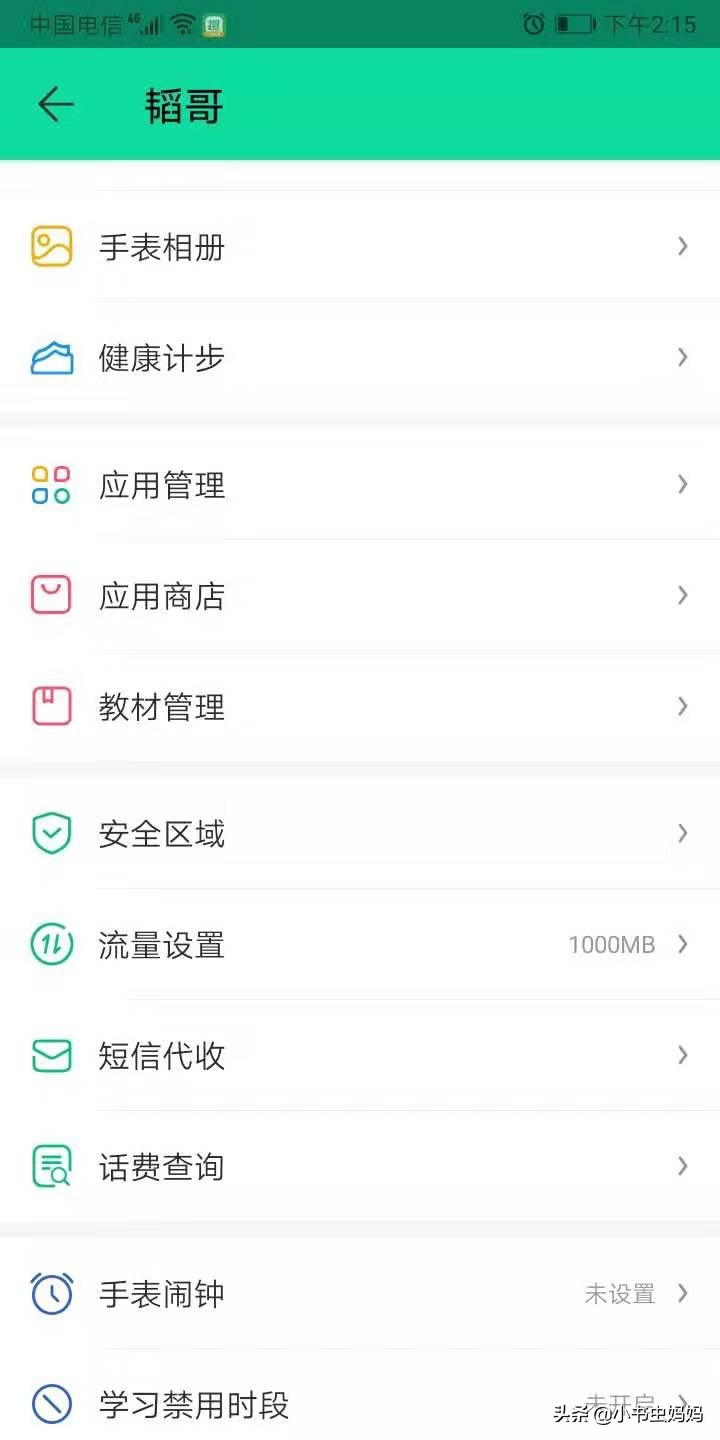The image size is (720, 1440).
Task: Expand the 安全区域 settings via its chevron
Action: (682, 833)
